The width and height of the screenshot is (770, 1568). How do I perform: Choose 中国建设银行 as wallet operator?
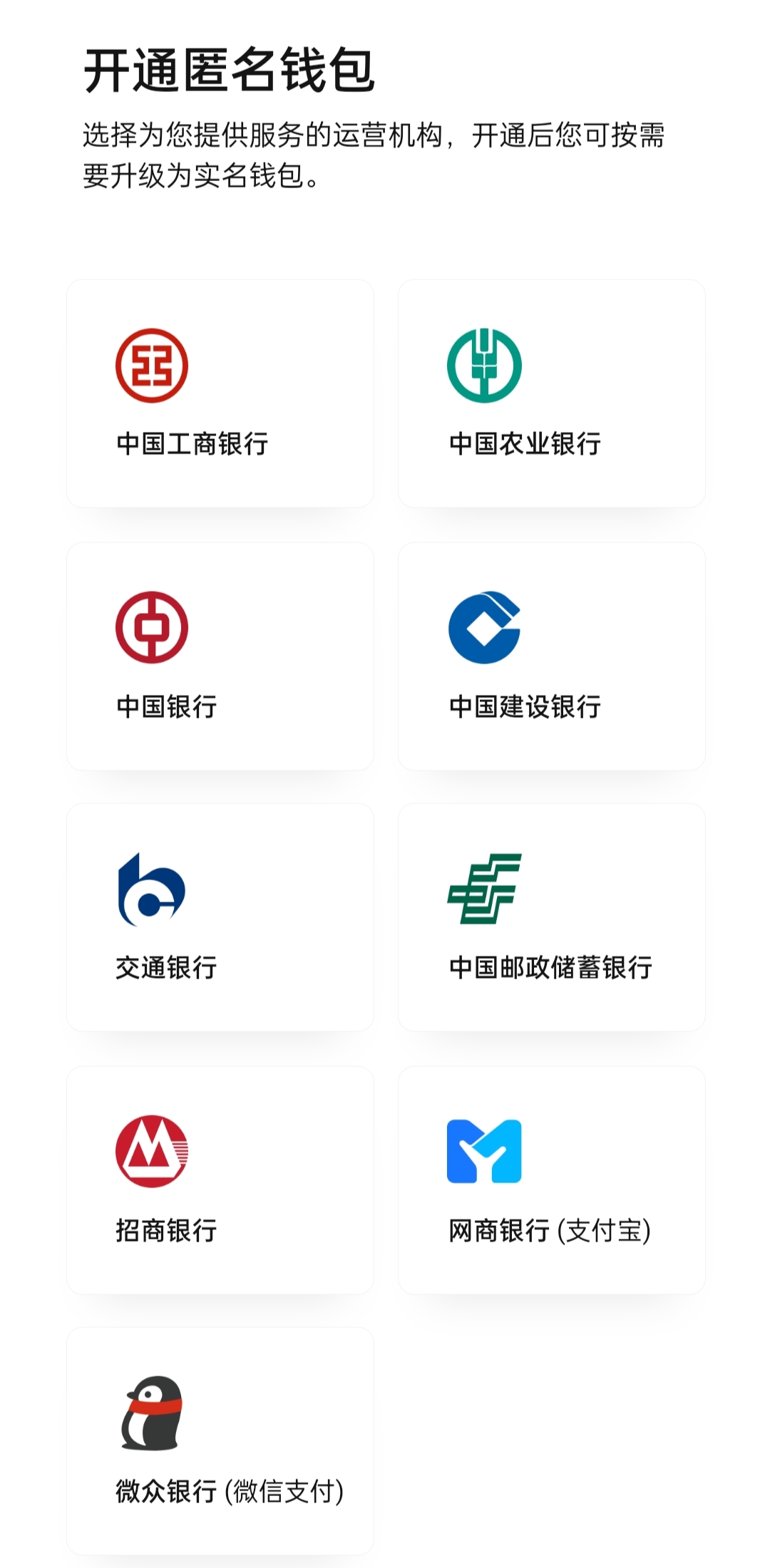(x=551, y=656)
